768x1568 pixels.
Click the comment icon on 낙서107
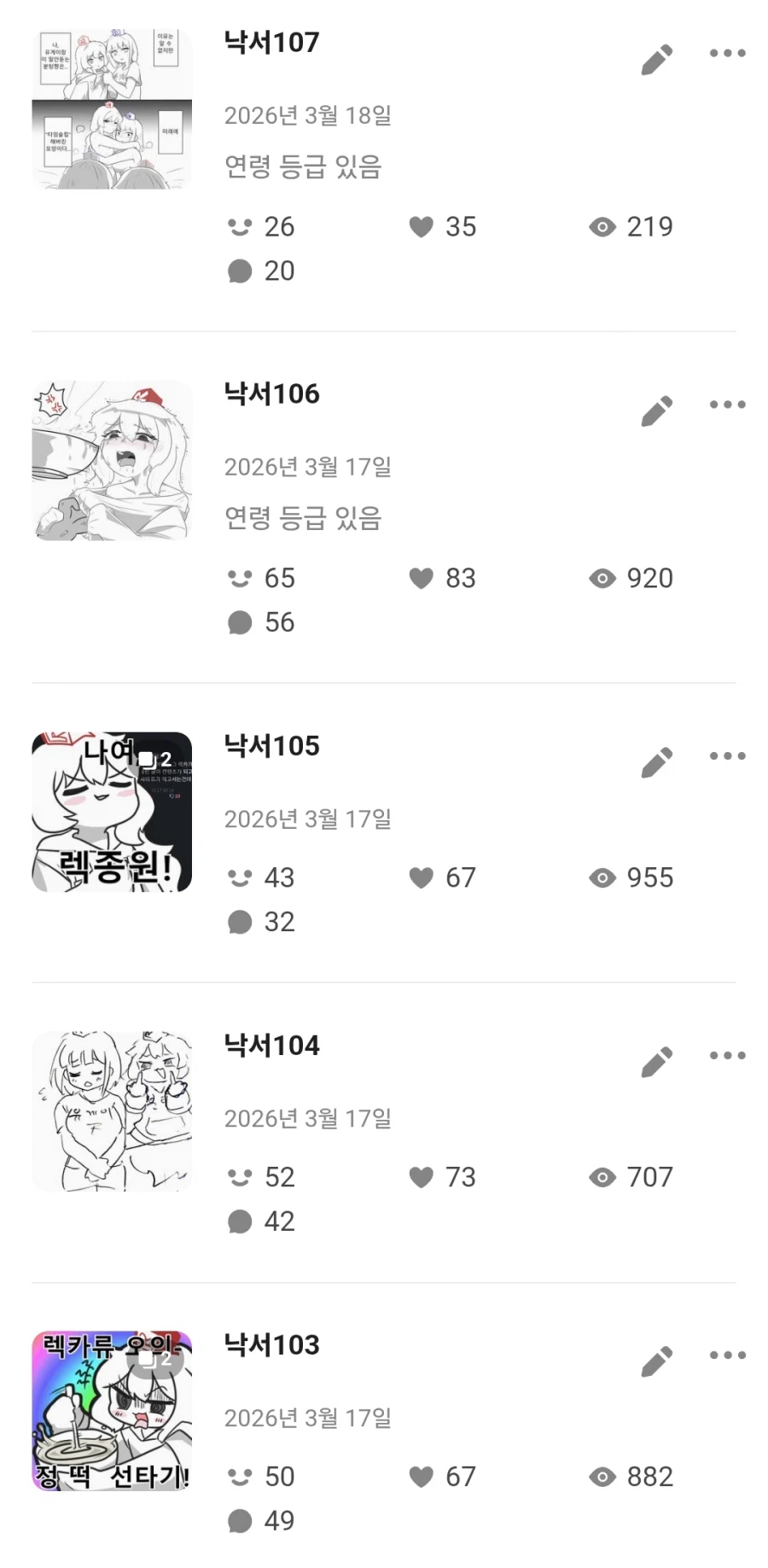point(240,271)
